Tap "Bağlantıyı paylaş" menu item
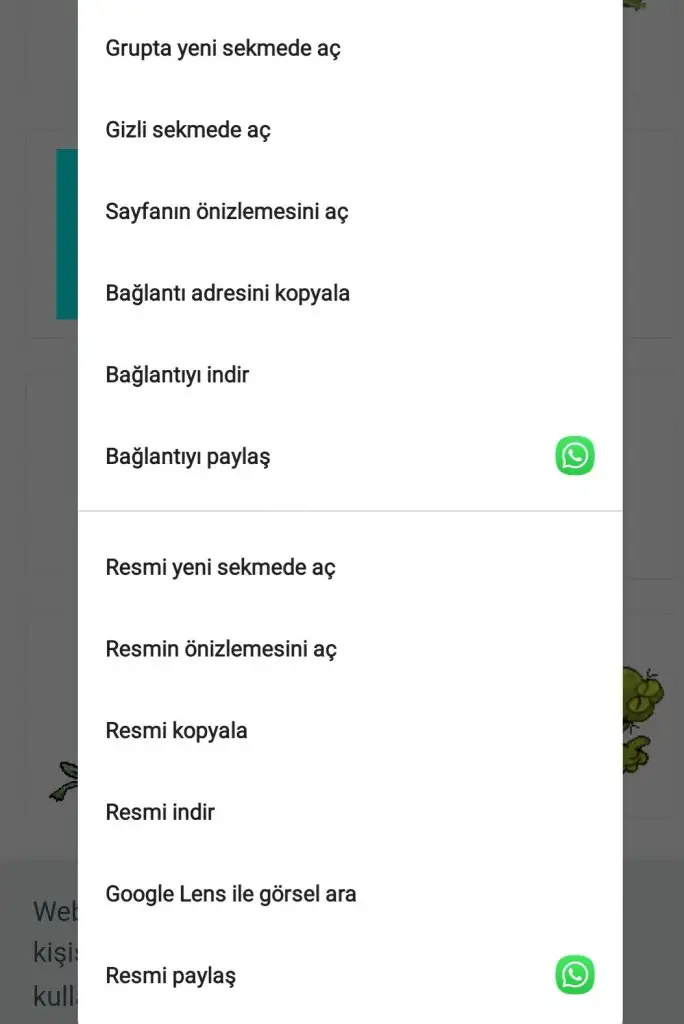Image resolution: width=684 pixels, height=1024 pixels. [x=188, y=457]
